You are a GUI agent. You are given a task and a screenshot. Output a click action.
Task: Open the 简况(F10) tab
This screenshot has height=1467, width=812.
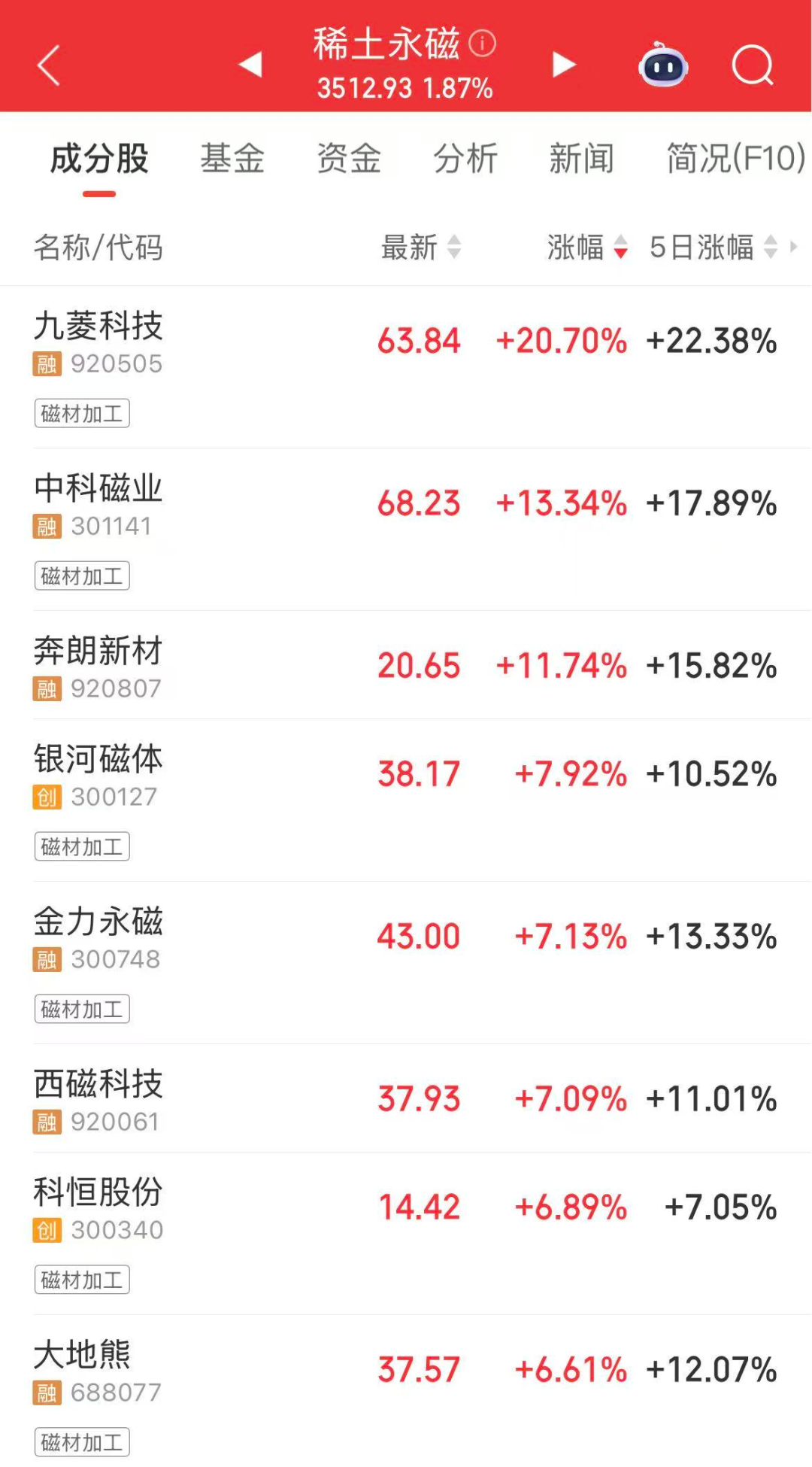coord(733,158)
